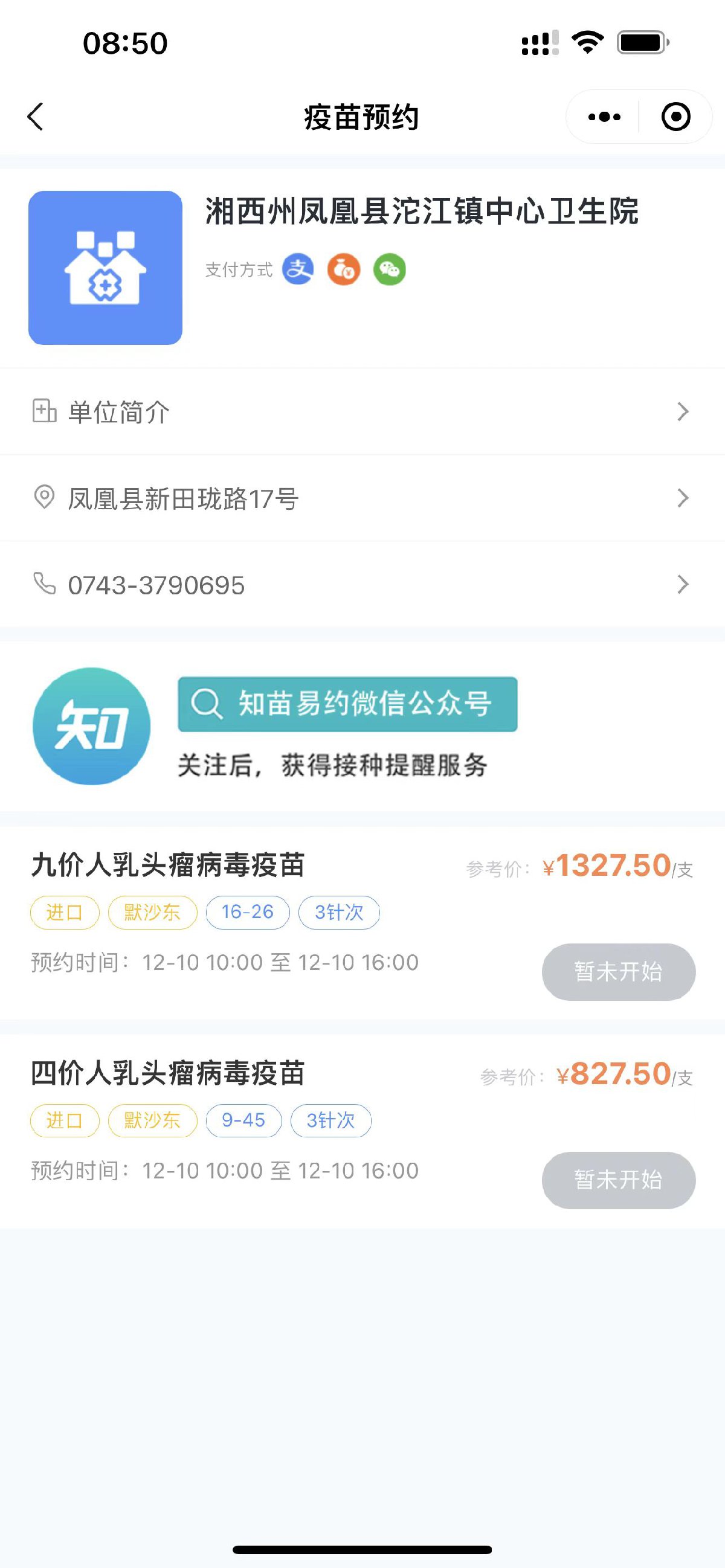Open the mini program more-options menu
Screen dimensions: 725x1568
pyautogui.click(x=604, y=117)
